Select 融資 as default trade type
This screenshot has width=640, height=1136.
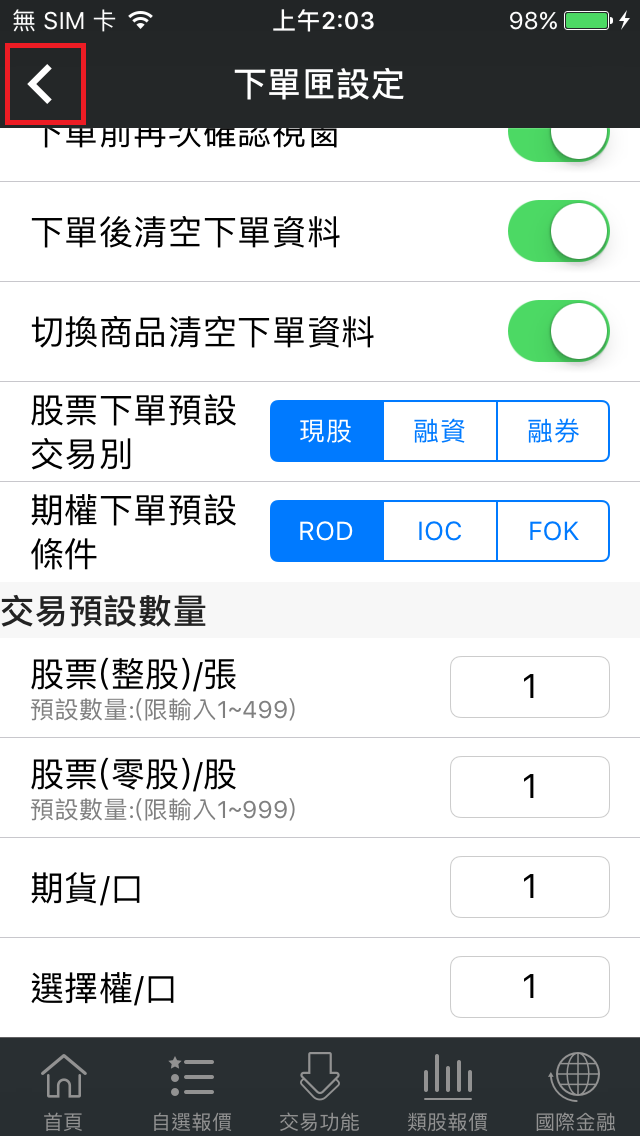(x=440, y=431)
